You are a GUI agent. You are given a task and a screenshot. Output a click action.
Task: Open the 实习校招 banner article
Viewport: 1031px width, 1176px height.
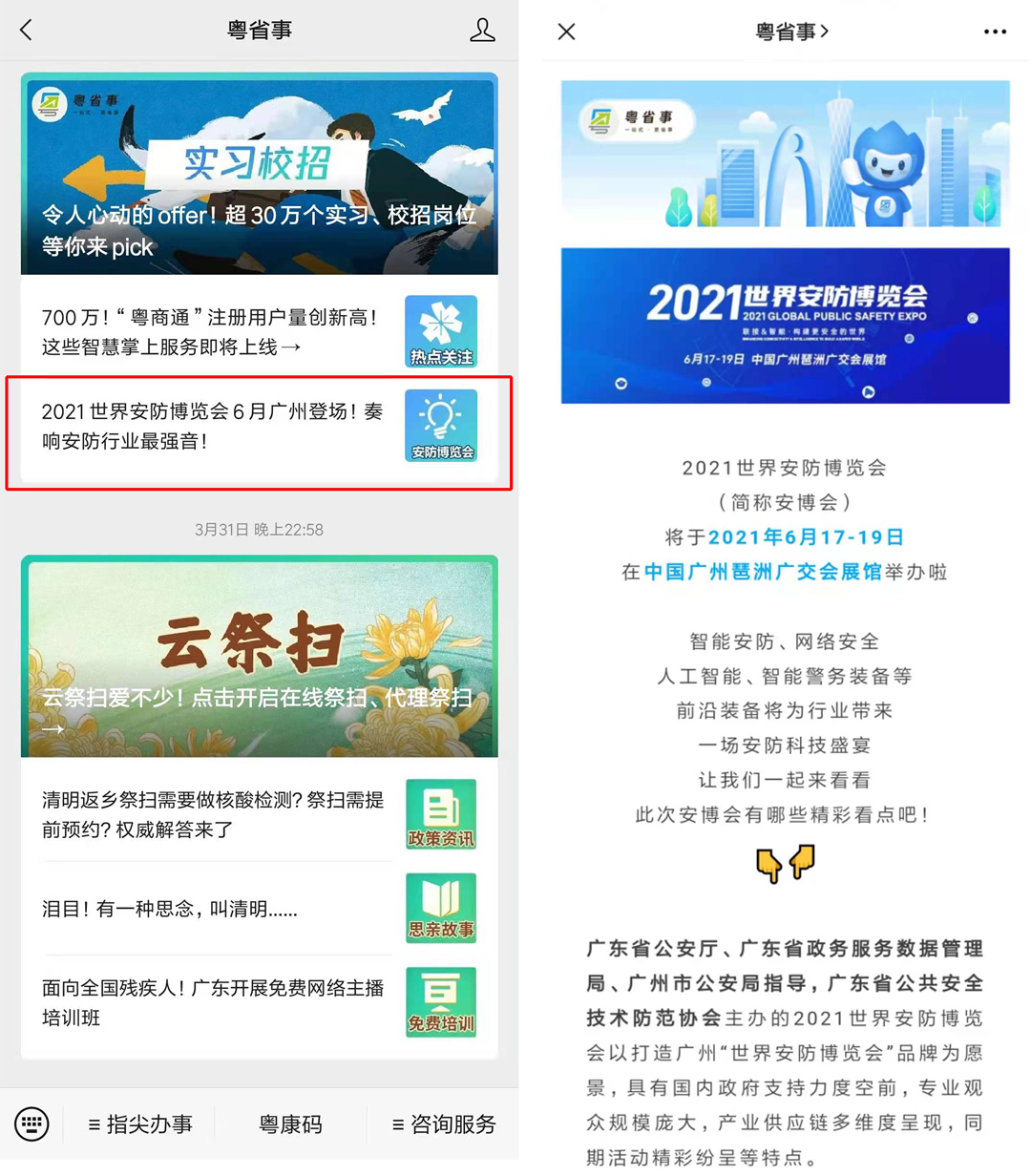259,174
